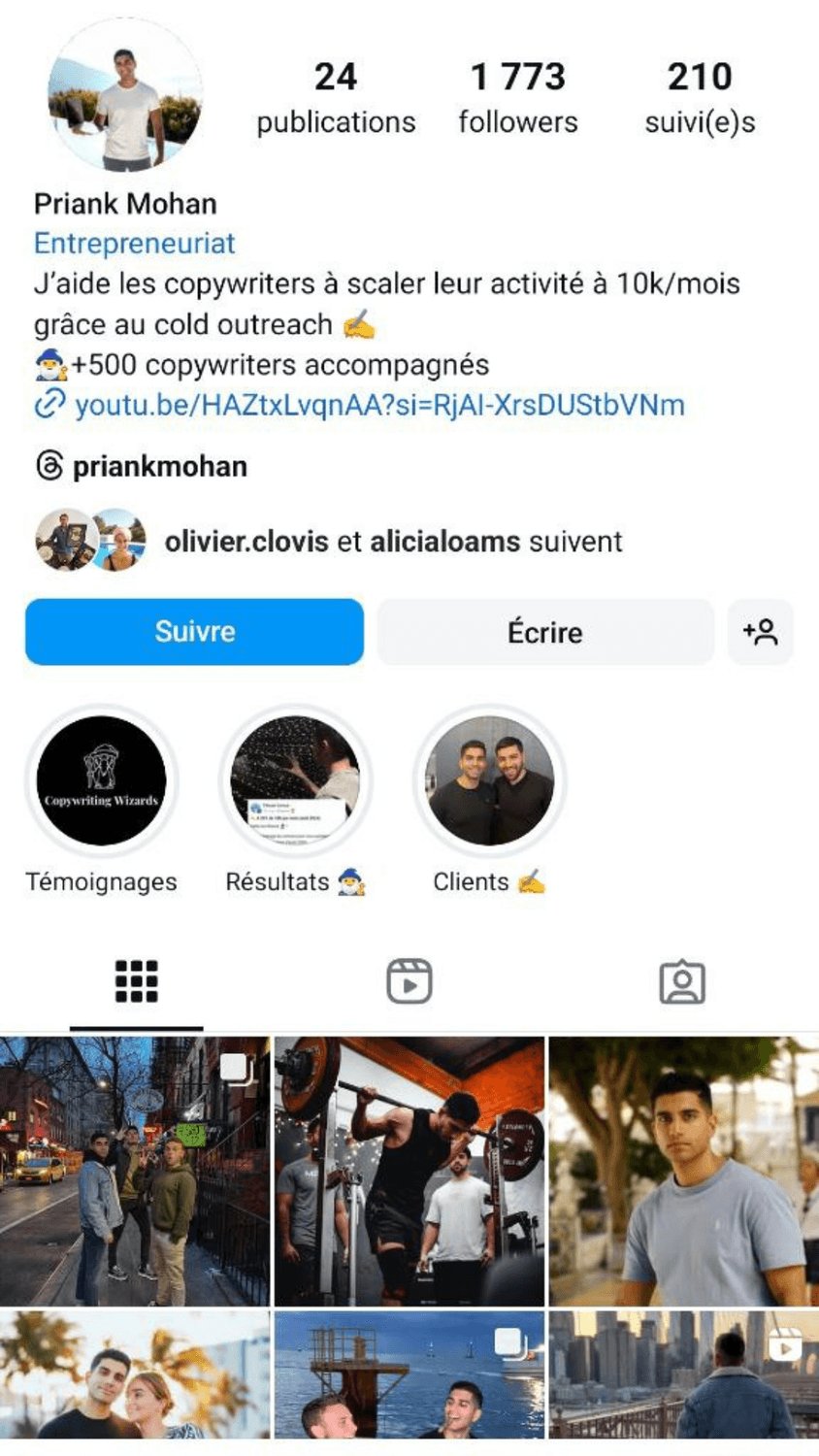Tap the blue Suivre button
This screenshot has width=819, height=1456.
194,632
